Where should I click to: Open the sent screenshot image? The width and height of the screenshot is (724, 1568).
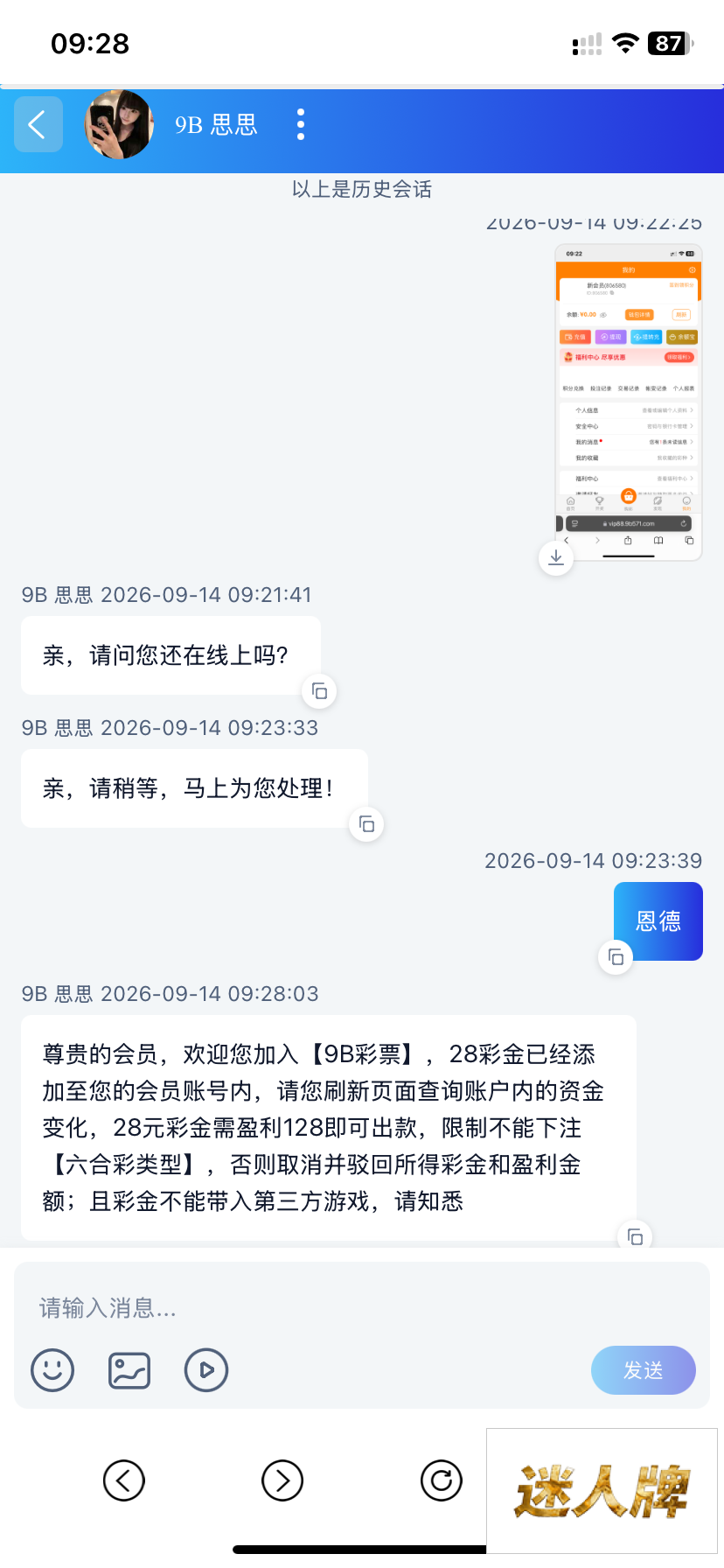[x=628, y=402]
